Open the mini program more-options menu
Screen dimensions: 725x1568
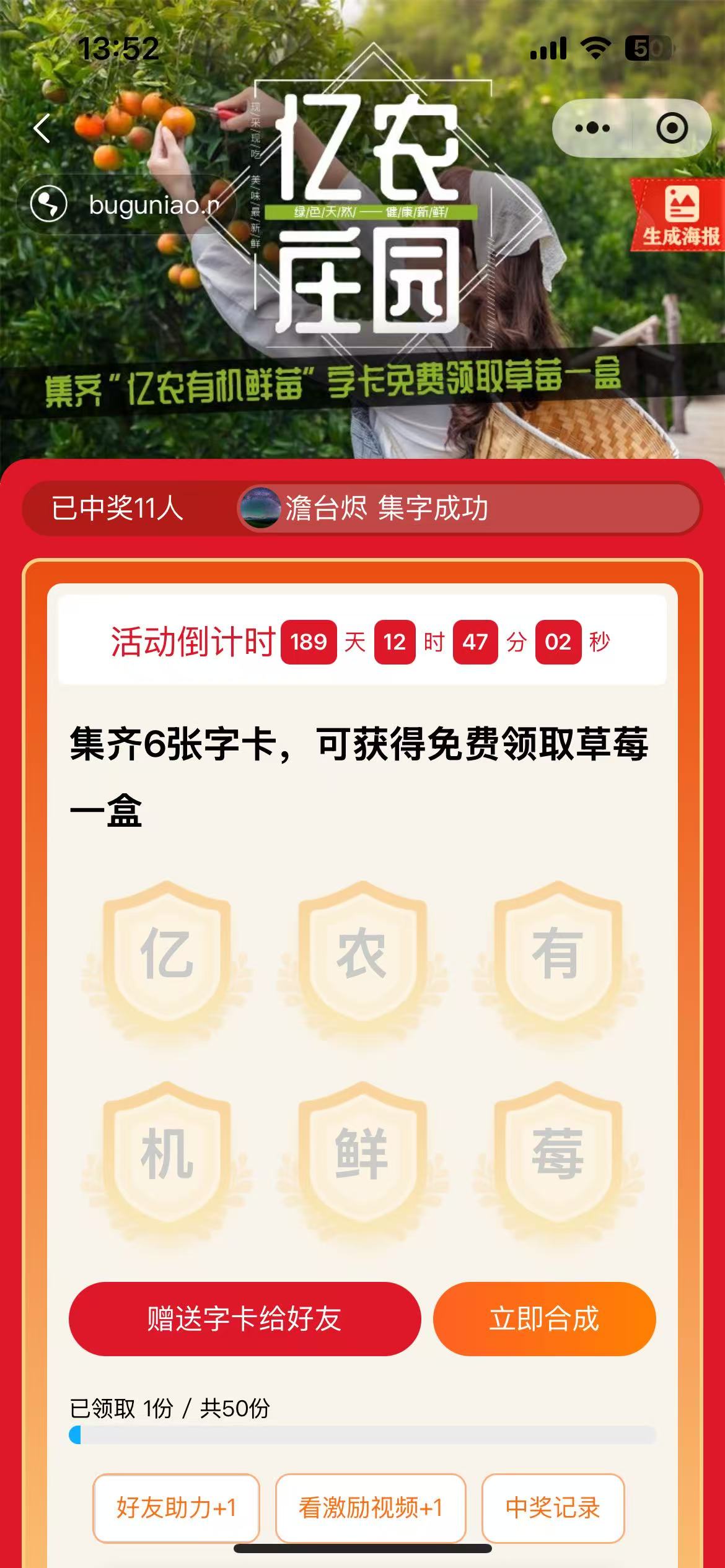coord(592,128)
